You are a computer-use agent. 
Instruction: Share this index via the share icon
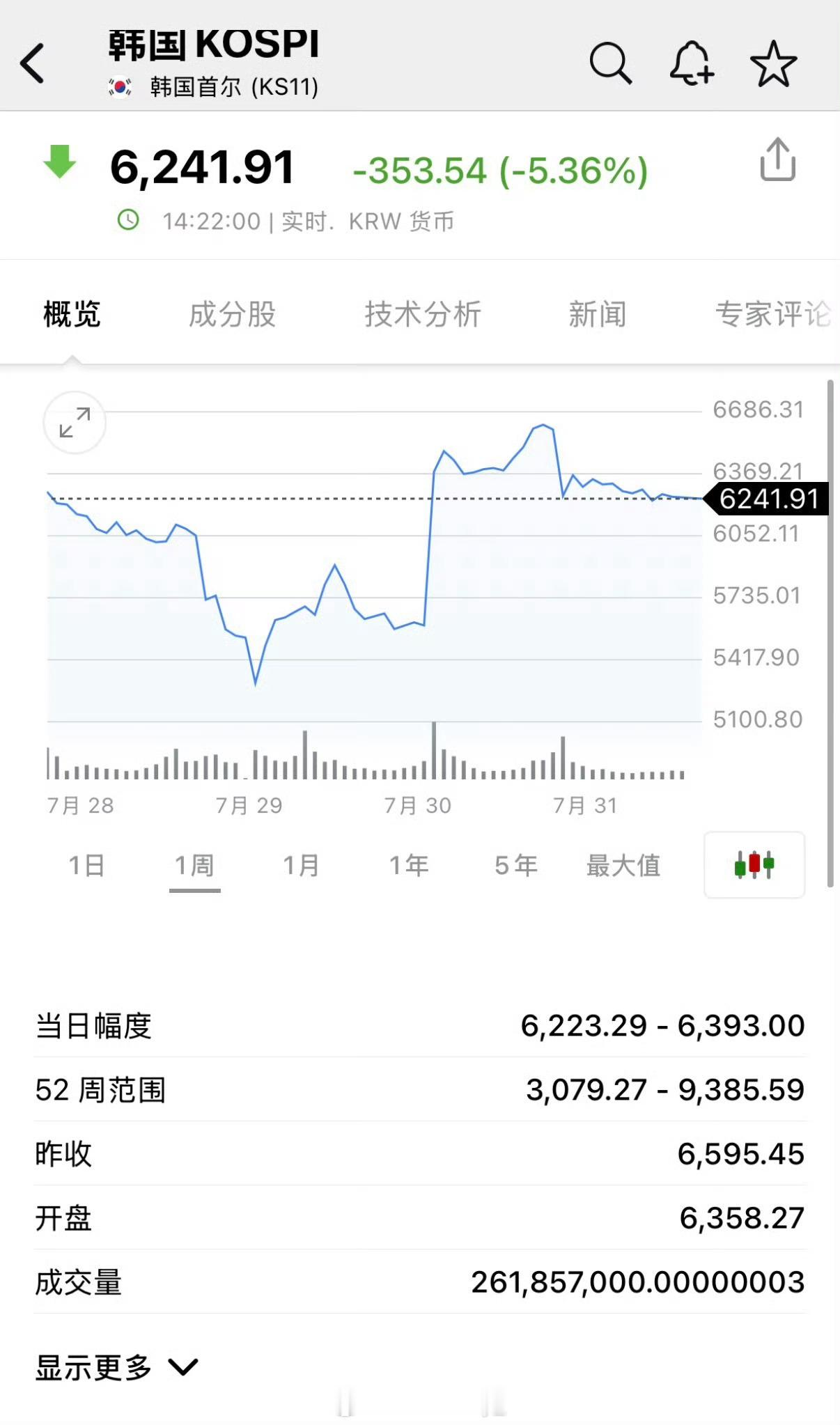tap(777, 159)
